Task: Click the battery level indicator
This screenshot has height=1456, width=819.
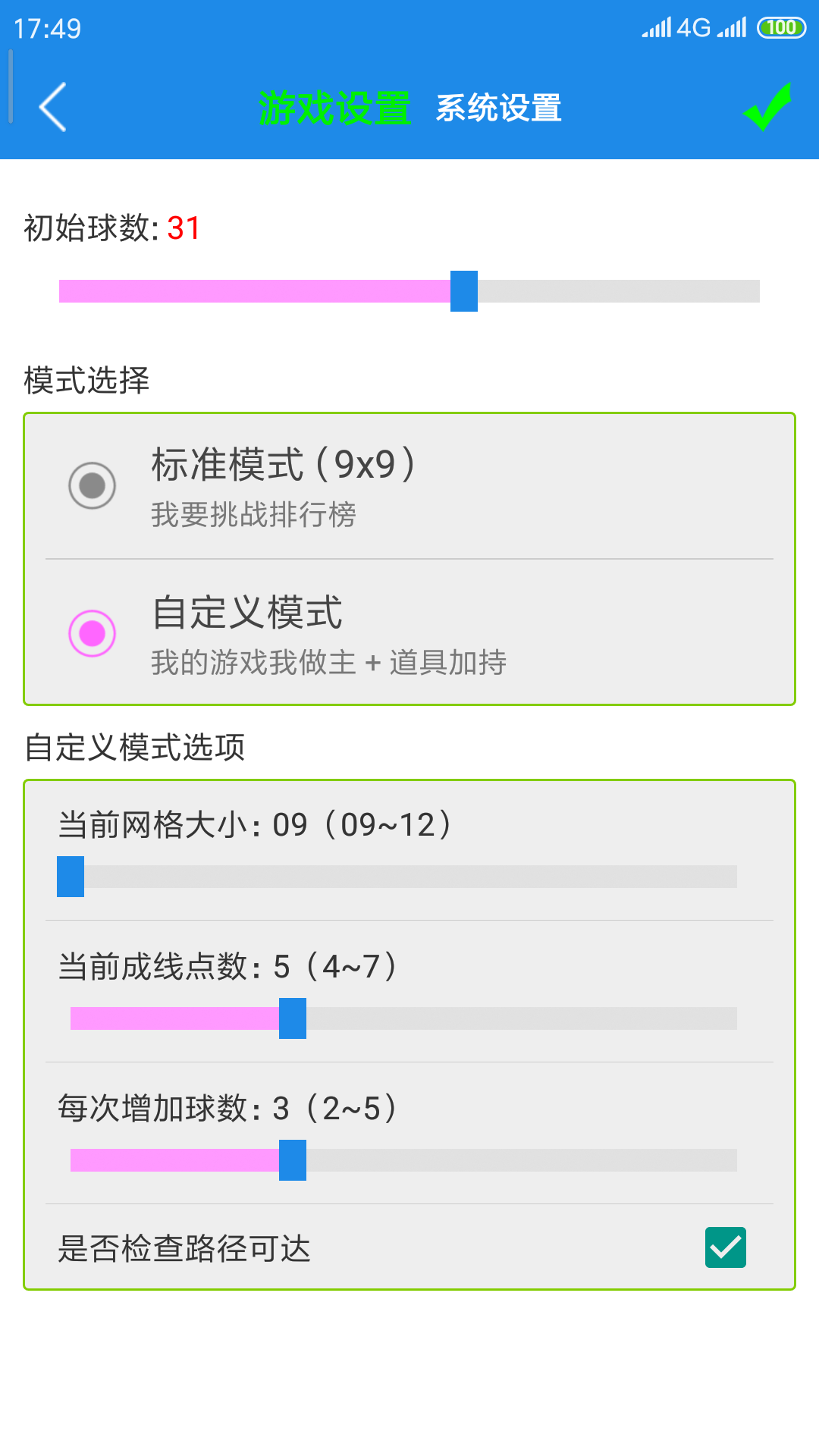Action: [x=780, y=27]
